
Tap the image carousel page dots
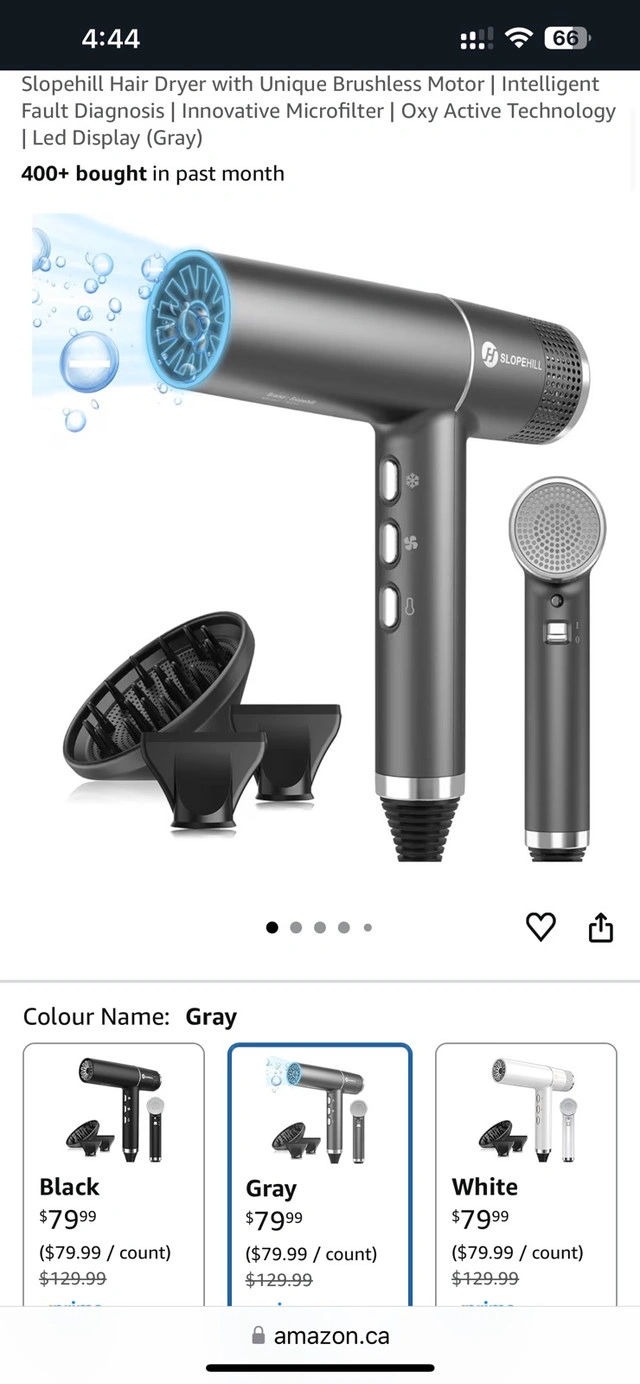coord(319,927)
